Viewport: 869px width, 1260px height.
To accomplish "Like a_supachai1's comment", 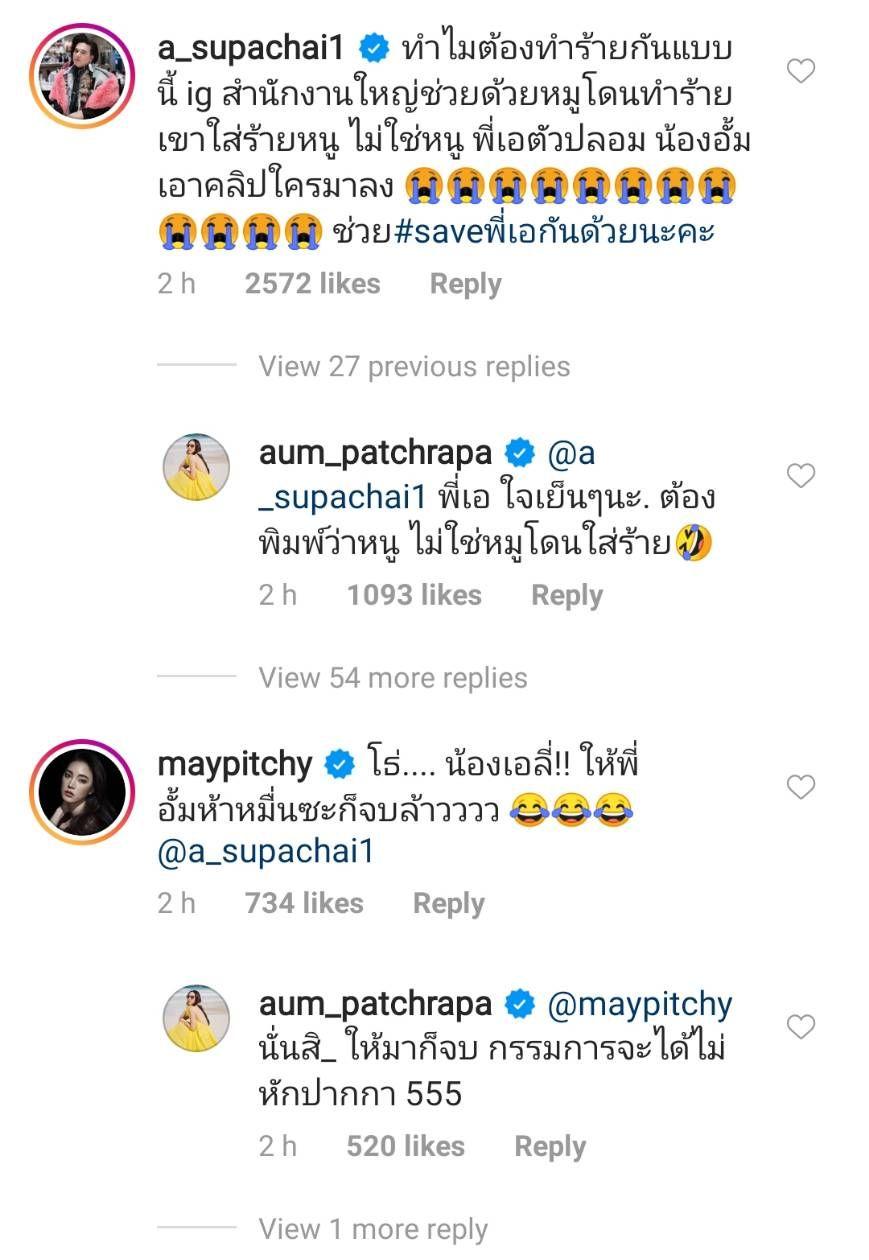I will click(x=801, y=71).
